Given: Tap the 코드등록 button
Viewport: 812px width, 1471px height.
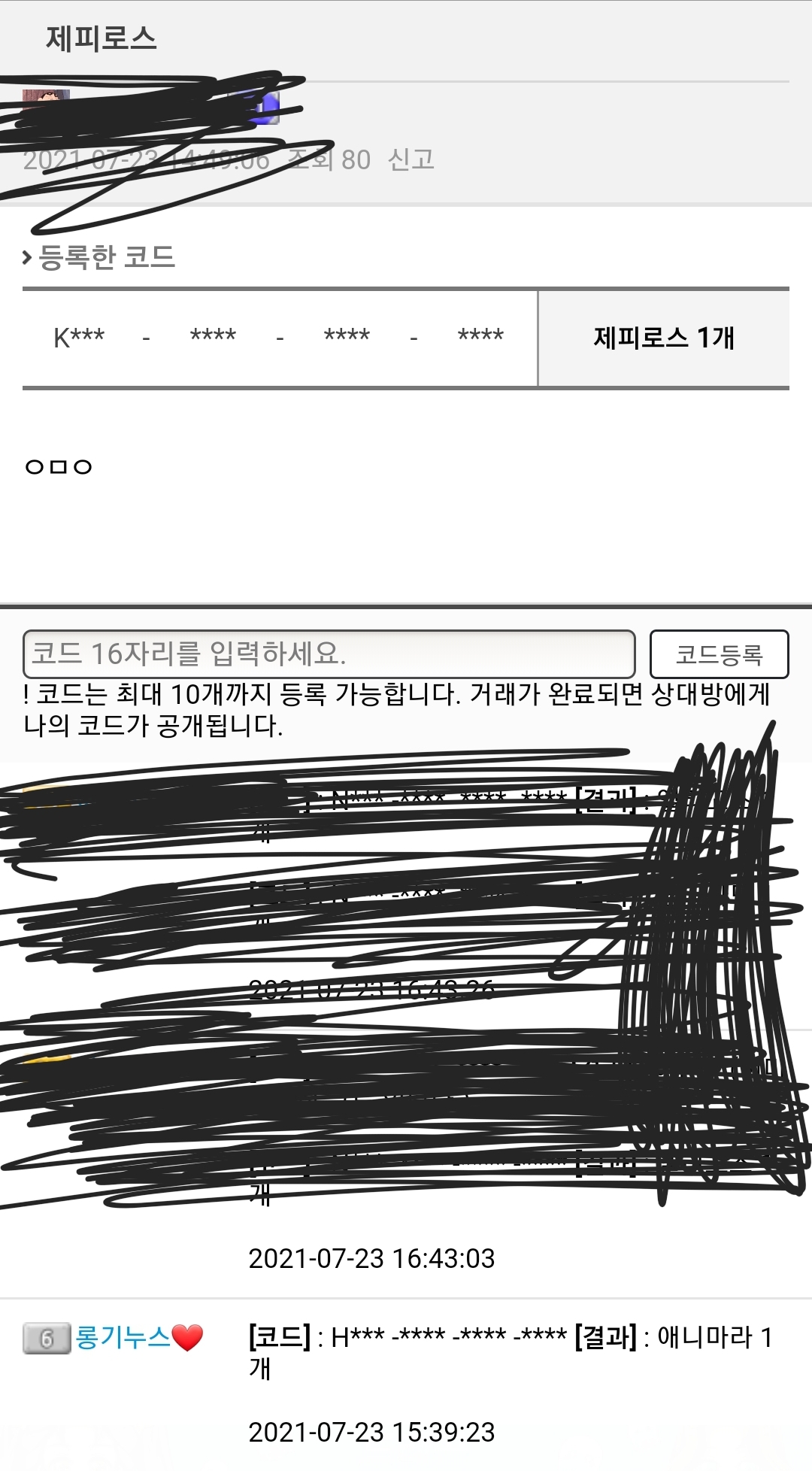Looking at the screenshot, I should (x=719, y=654).
